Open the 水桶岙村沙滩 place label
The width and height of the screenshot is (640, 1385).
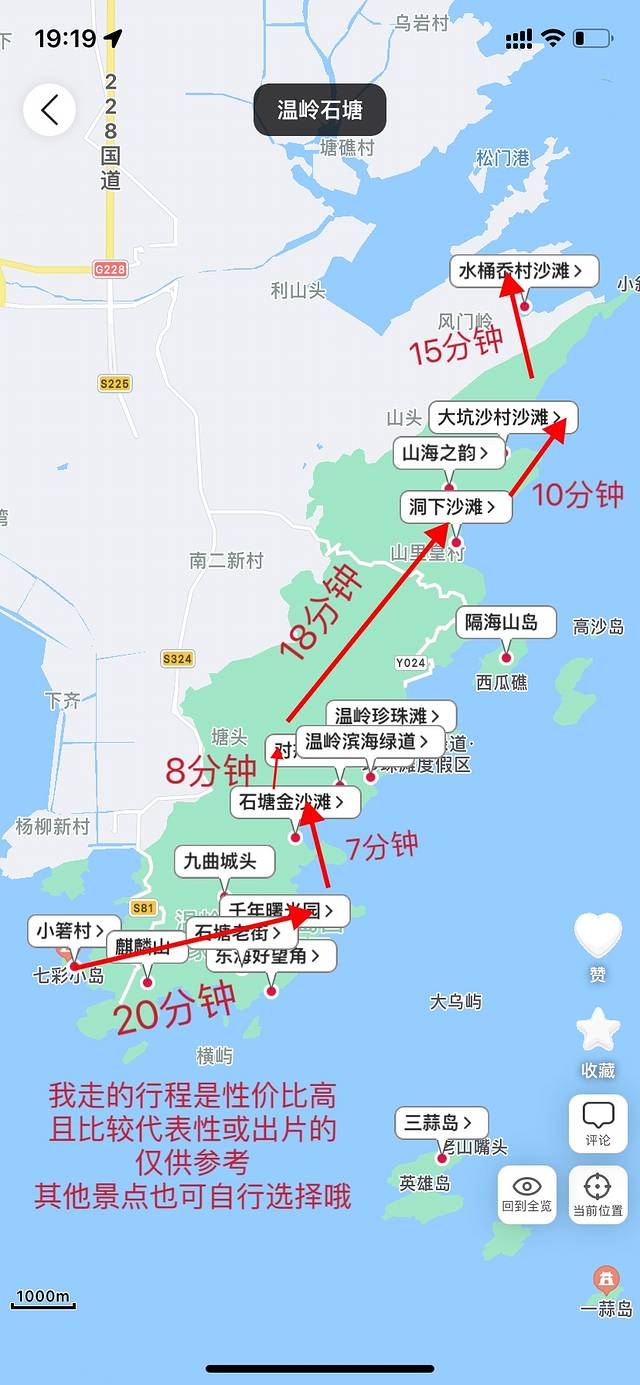pos(524,271)
